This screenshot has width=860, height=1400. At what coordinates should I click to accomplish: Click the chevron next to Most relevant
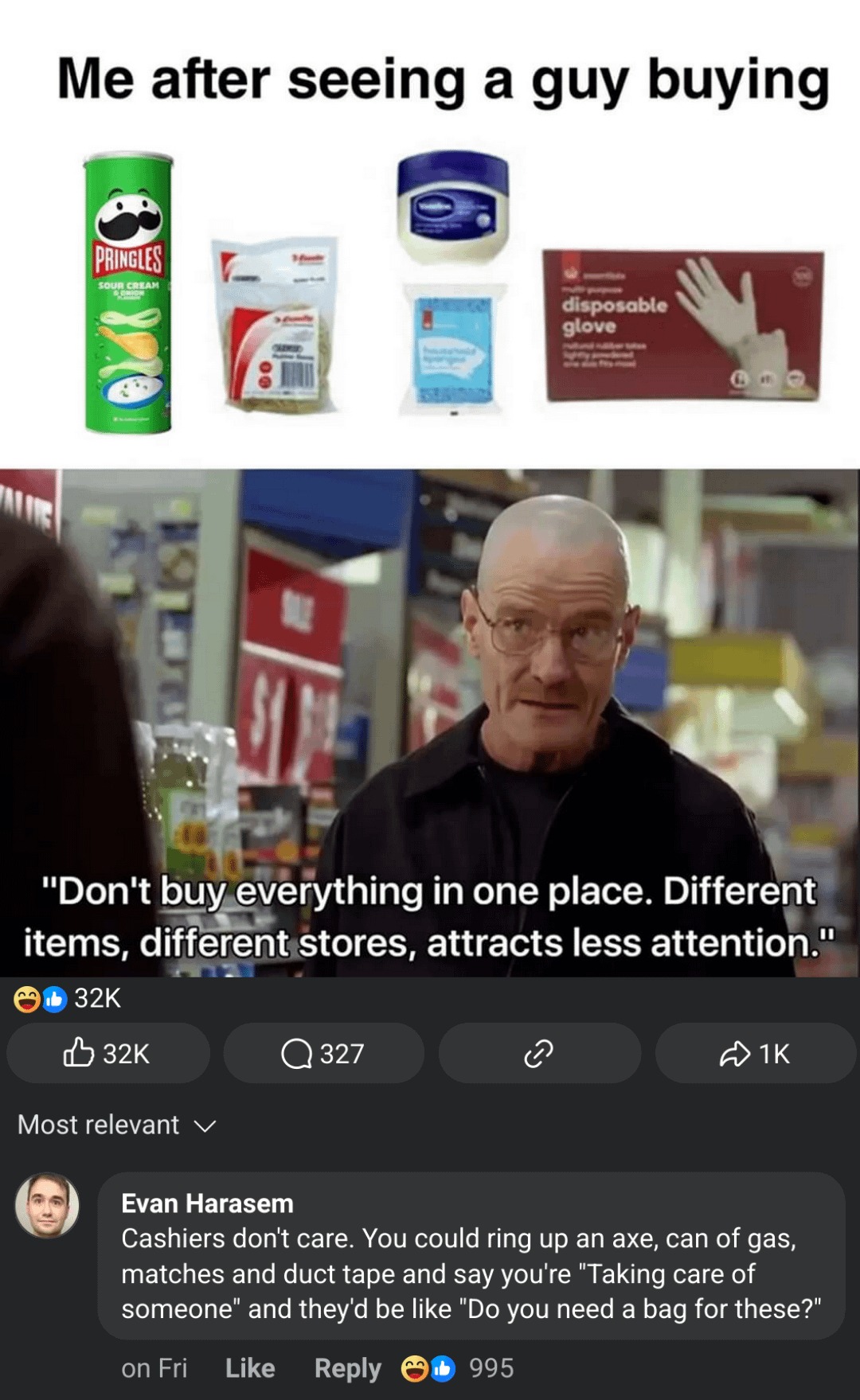pos(206,1125)
